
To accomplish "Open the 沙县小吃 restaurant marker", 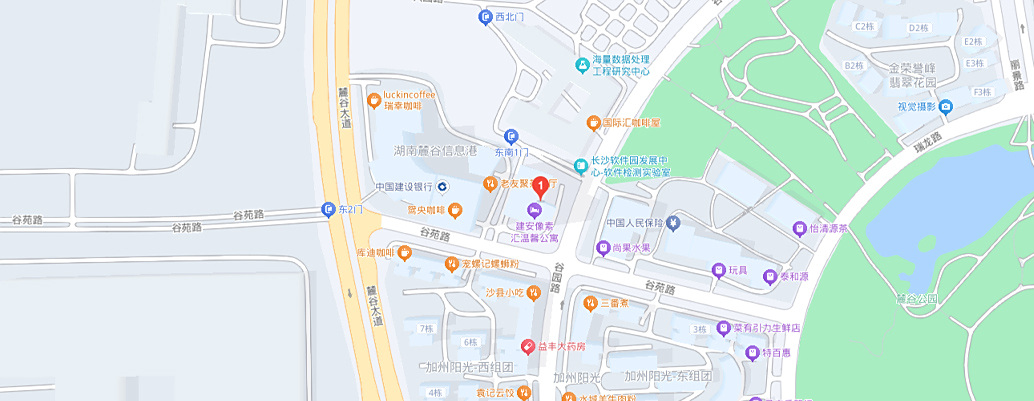I will 534,292.
